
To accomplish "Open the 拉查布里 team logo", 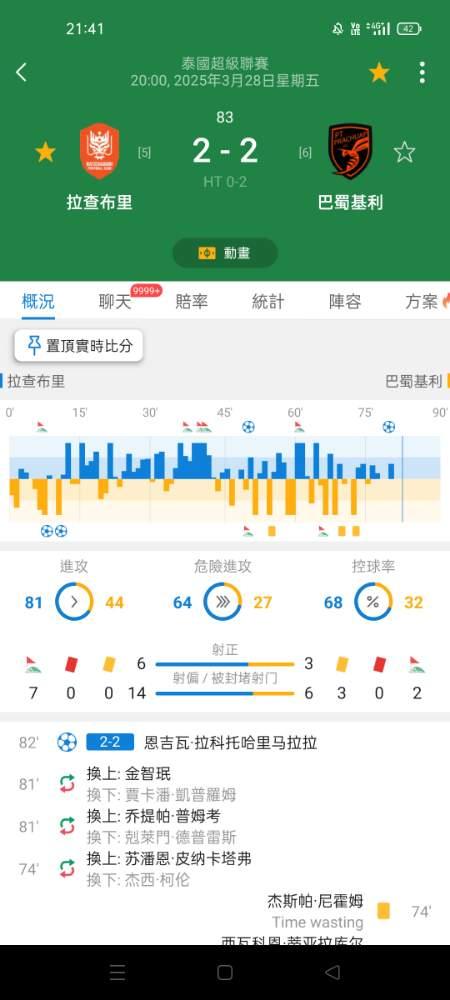I will click(99, 151).
